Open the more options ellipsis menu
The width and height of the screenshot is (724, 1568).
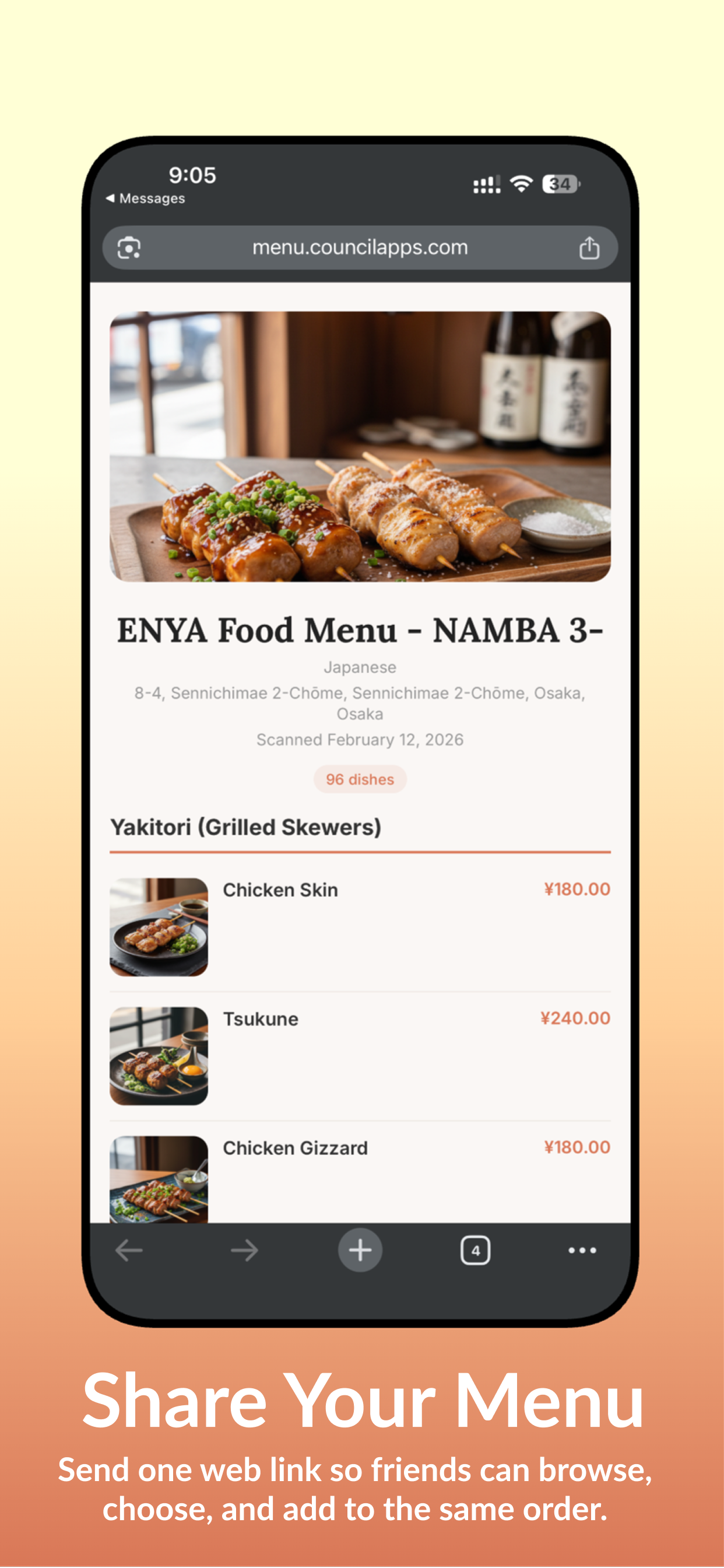click(x=582, y=1251)
